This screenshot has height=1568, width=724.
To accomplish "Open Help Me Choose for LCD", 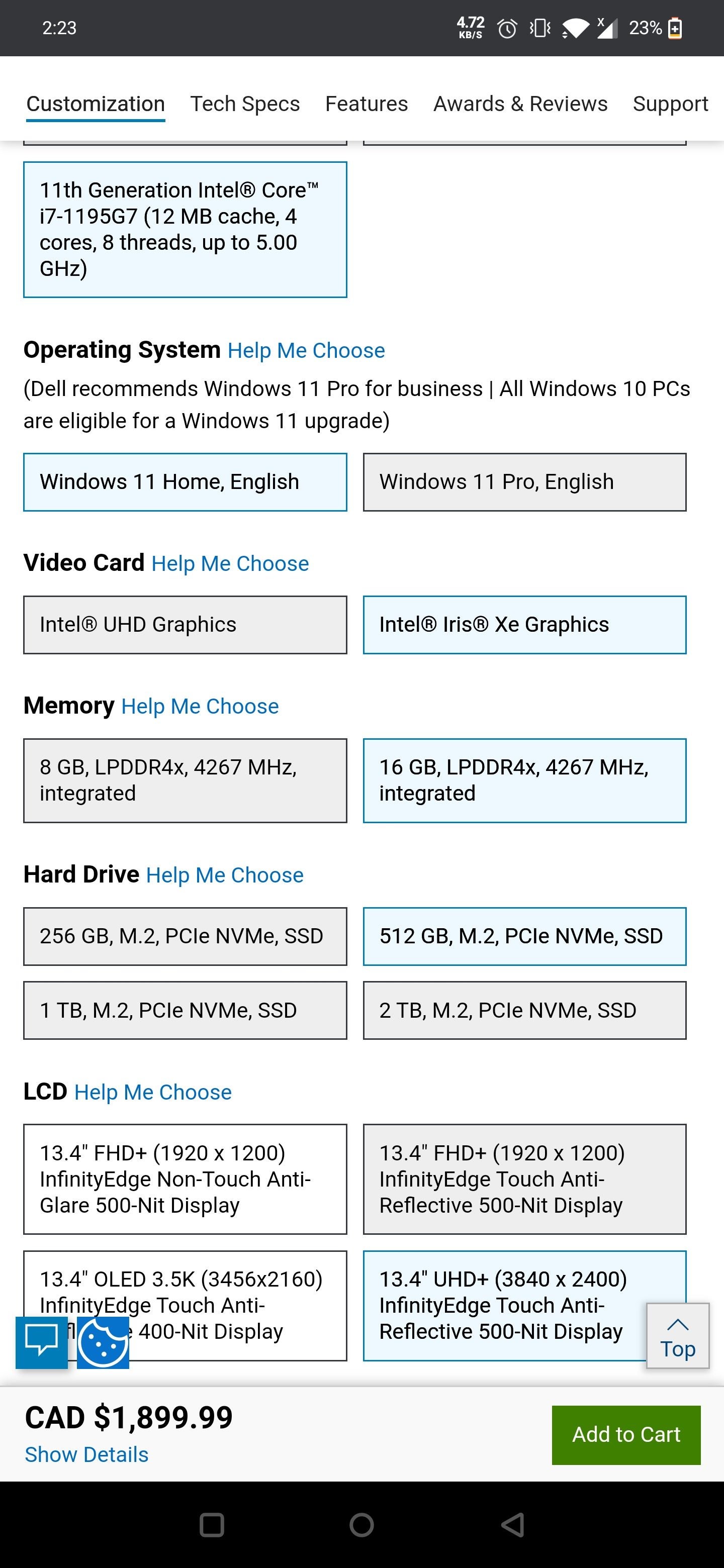I will coord(153,1092).
